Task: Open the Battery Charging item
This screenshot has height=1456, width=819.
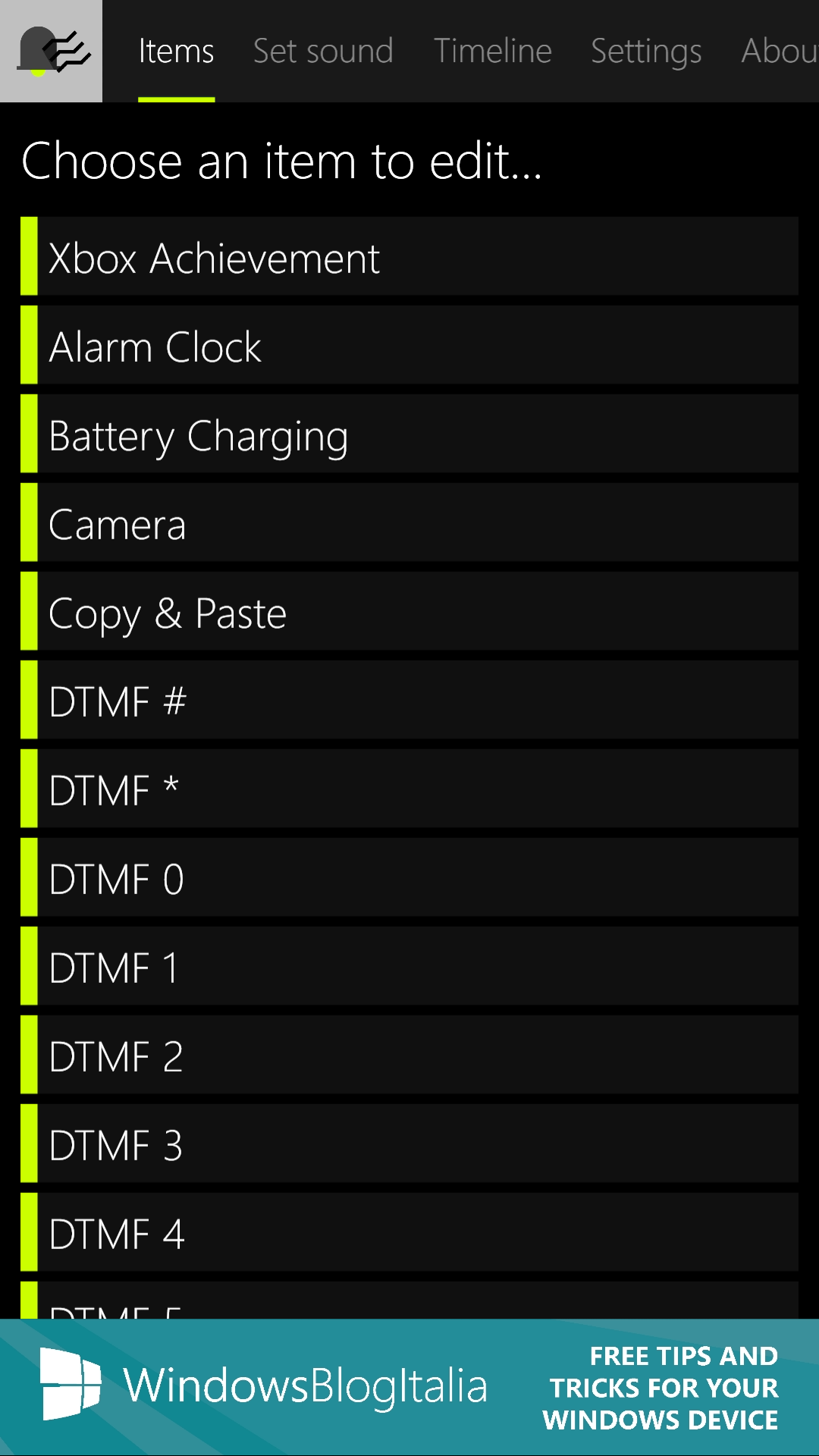Action: tap(409, 434)
